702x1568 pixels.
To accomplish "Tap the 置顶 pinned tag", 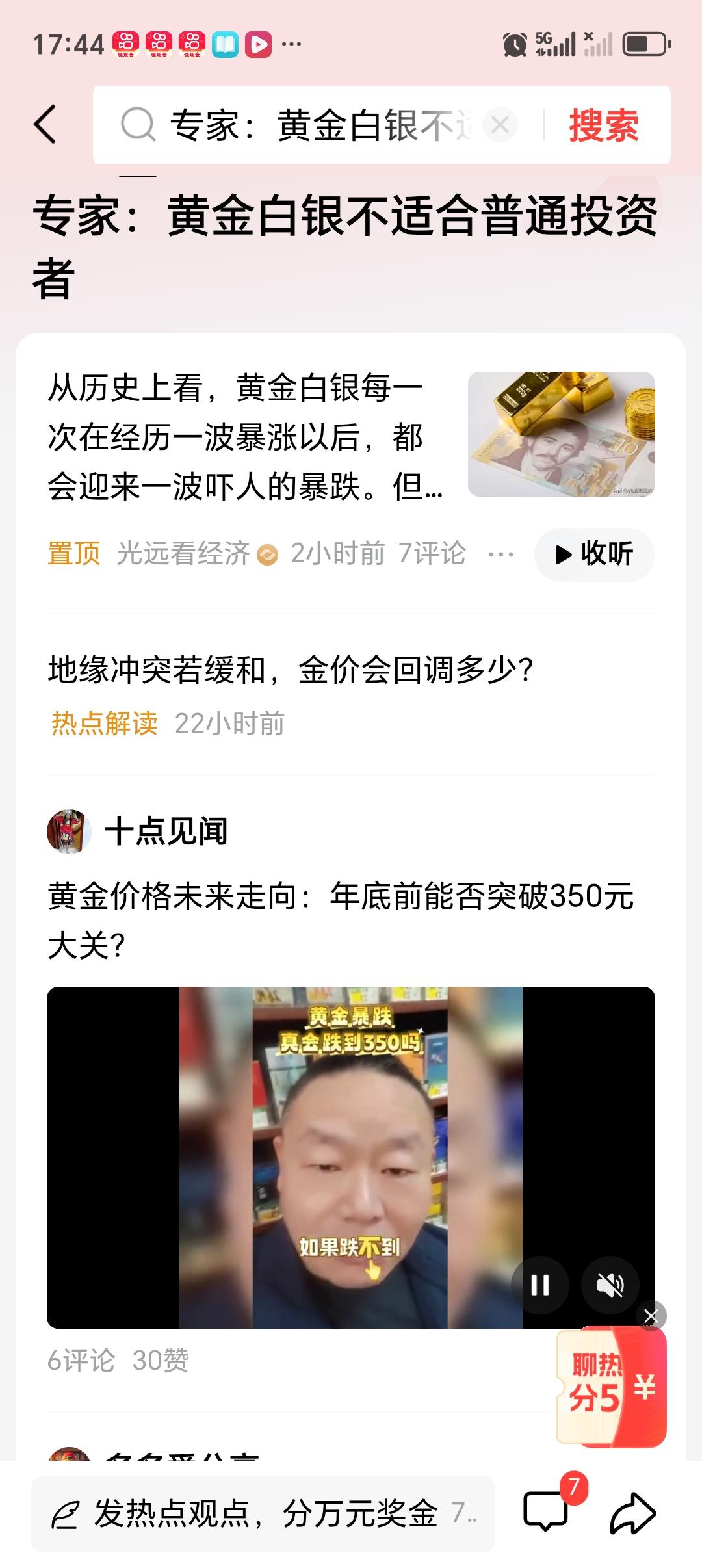I will (73, 555).
